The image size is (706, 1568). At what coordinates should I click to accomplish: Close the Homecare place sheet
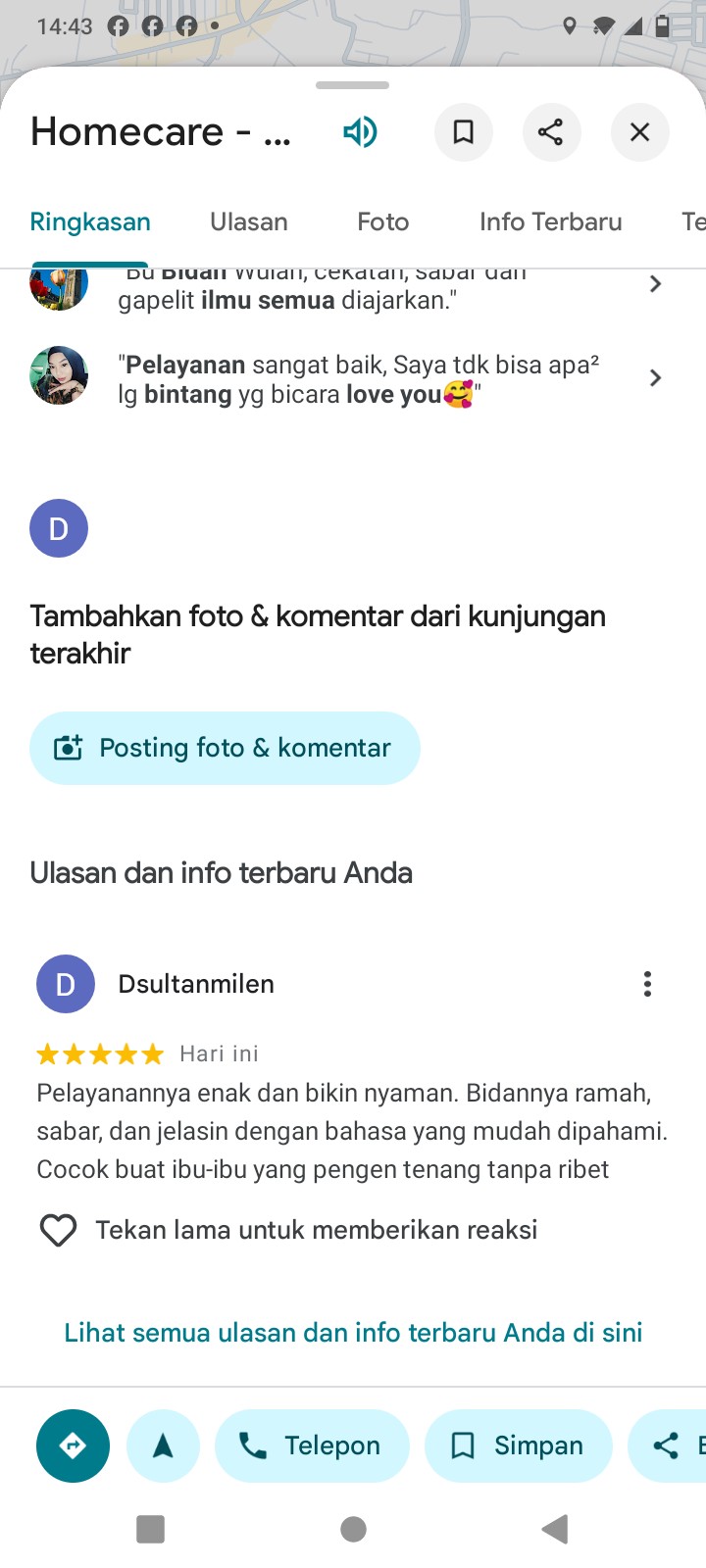coord(639,131)
